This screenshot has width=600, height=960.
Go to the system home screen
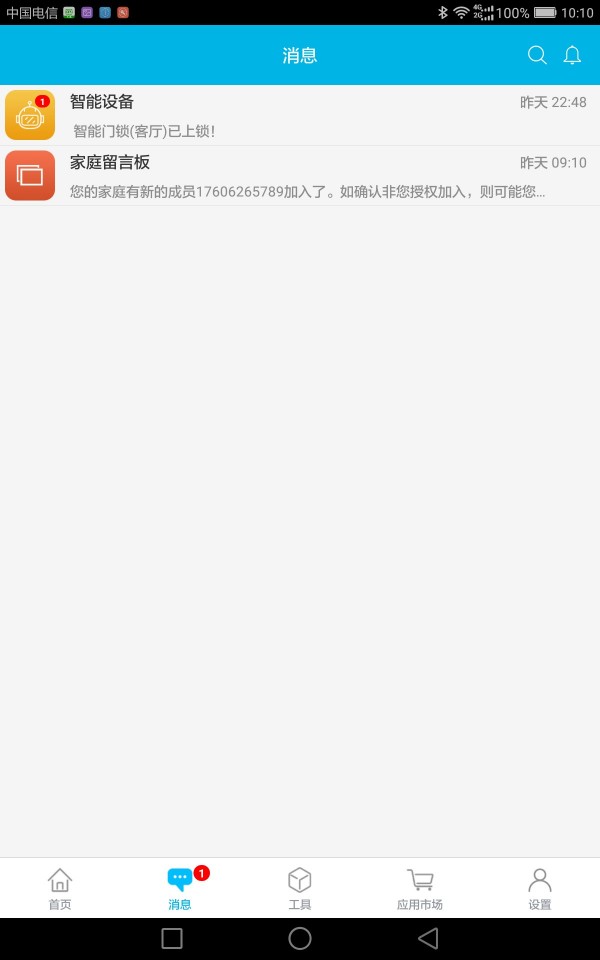point(300,938)
